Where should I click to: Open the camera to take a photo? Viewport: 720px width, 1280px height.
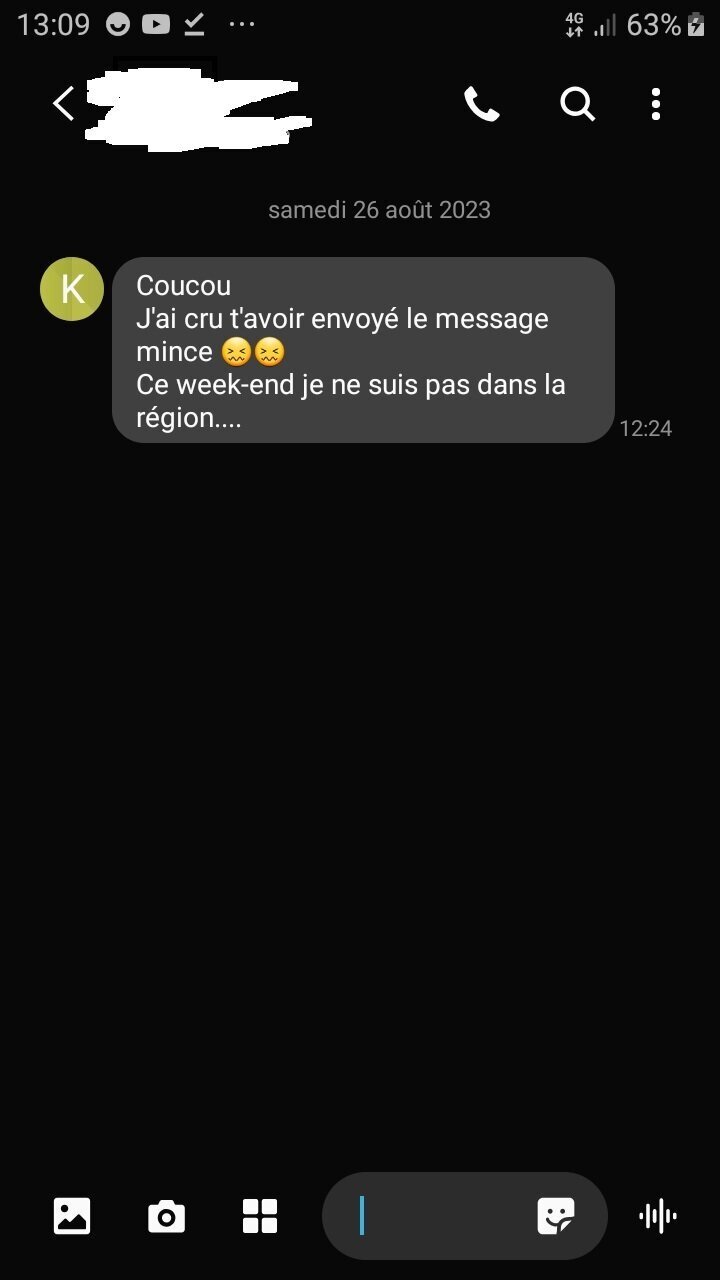pyautogui.click(x=166, y=1216)
